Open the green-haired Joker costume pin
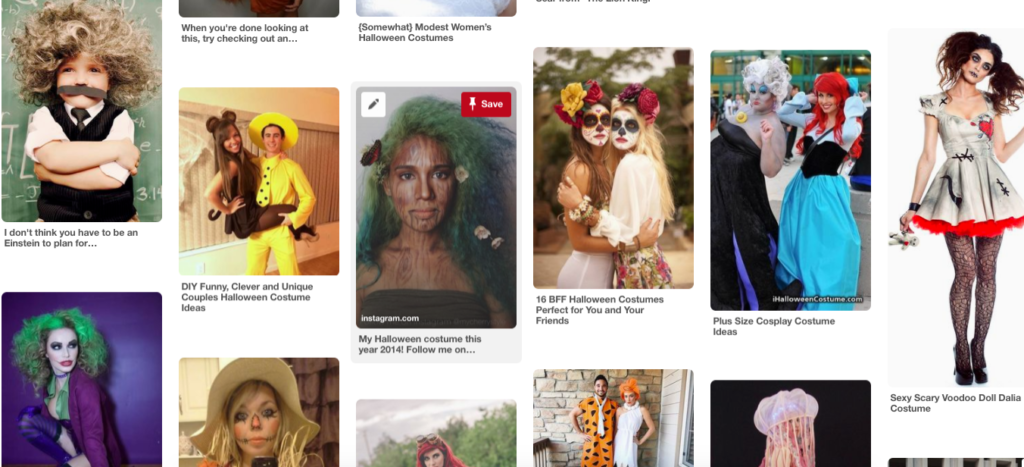This screenshot has width=1024, height=467. click(x=82, y=380)
